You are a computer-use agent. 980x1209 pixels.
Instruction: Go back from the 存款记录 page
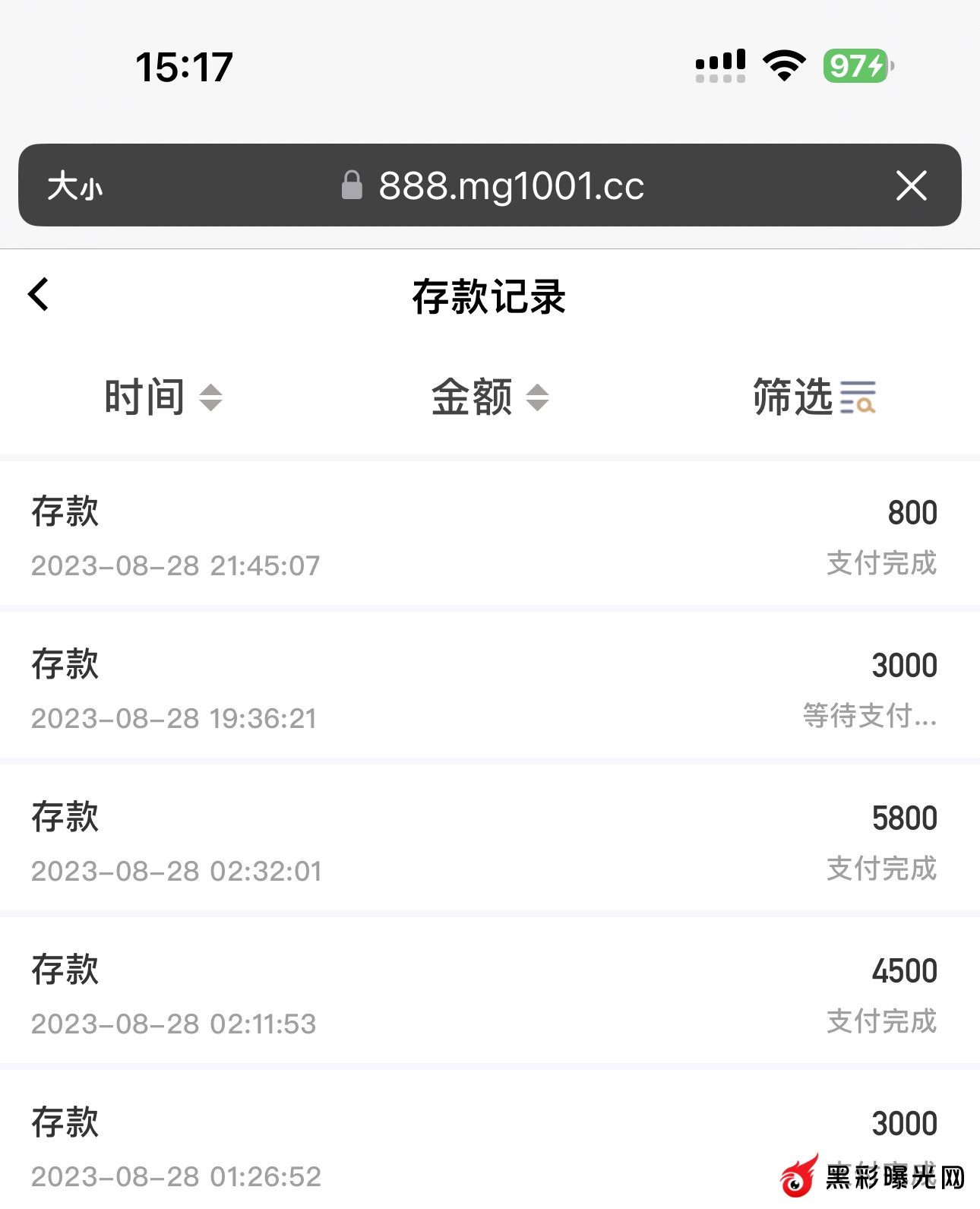click(x=39, y=295)
